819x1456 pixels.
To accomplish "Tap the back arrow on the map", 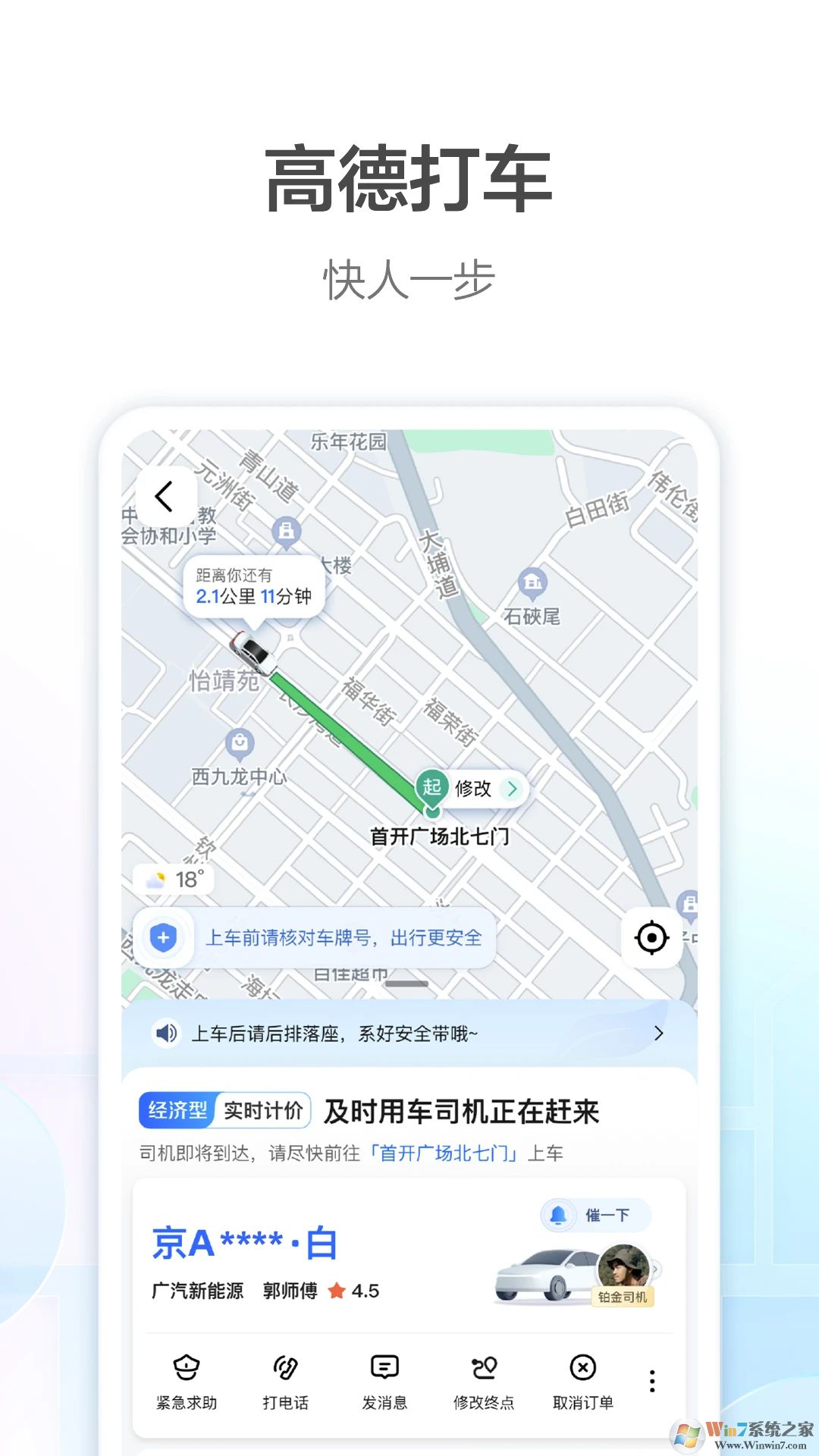I will [164, 494].
